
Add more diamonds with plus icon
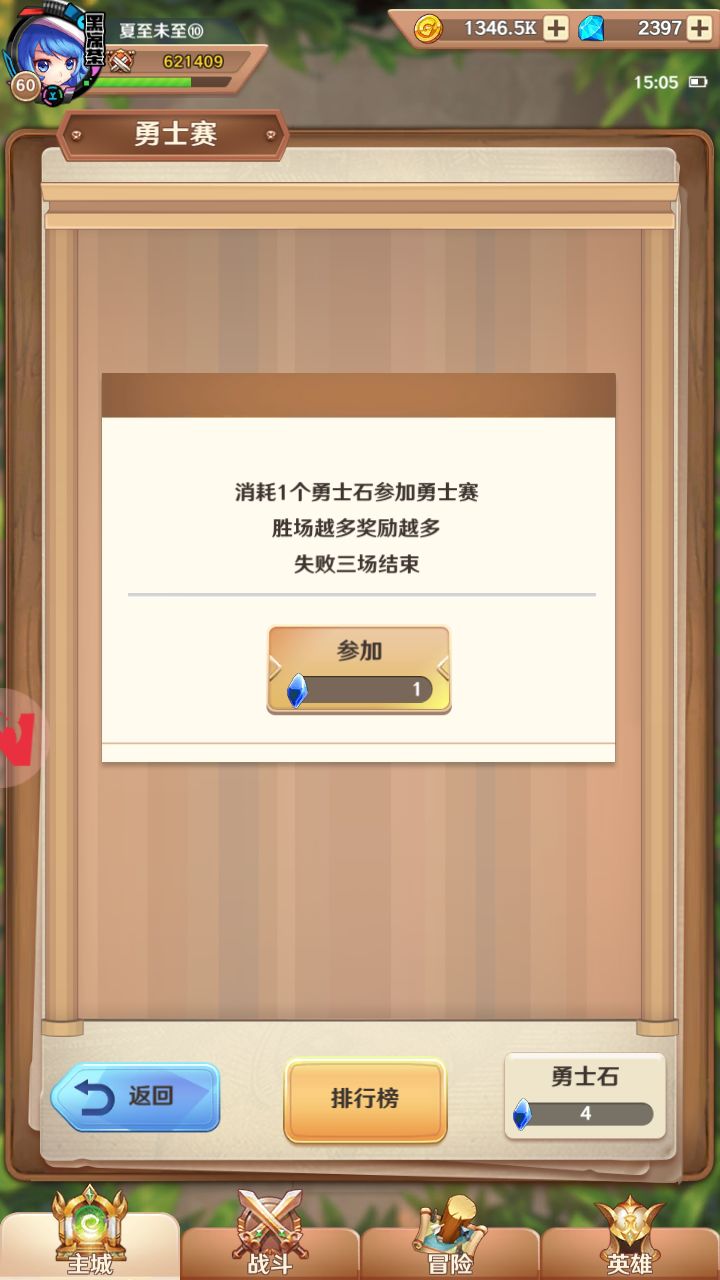(700, 28)
